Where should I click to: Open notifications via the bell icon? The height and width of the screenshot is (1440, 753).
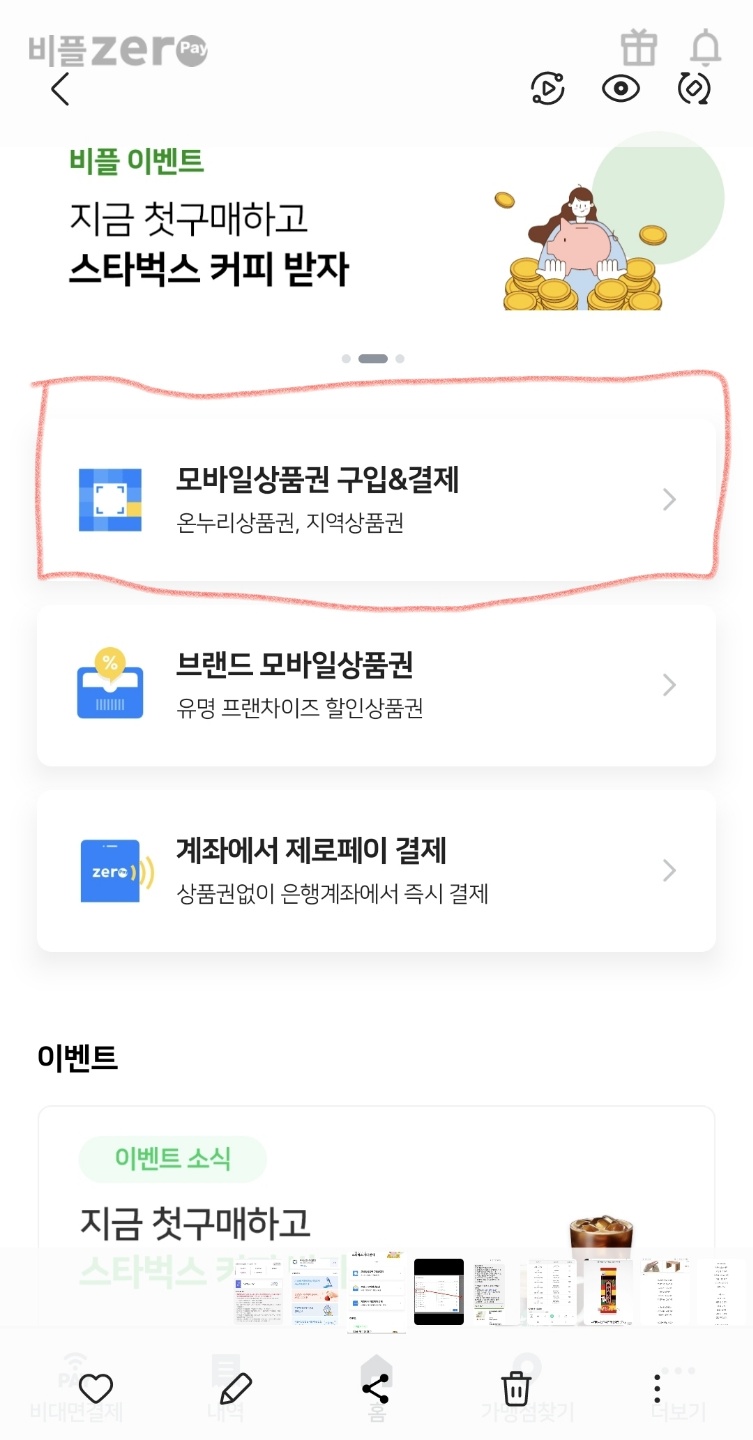(705, 47)
